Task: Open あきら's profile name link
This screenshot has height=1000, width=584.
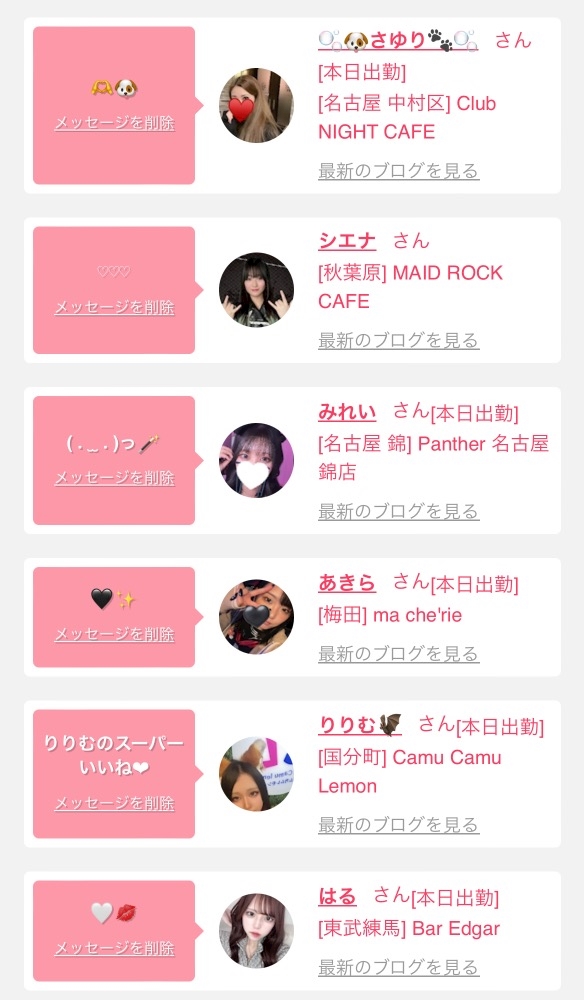Action: coord(347,582)
